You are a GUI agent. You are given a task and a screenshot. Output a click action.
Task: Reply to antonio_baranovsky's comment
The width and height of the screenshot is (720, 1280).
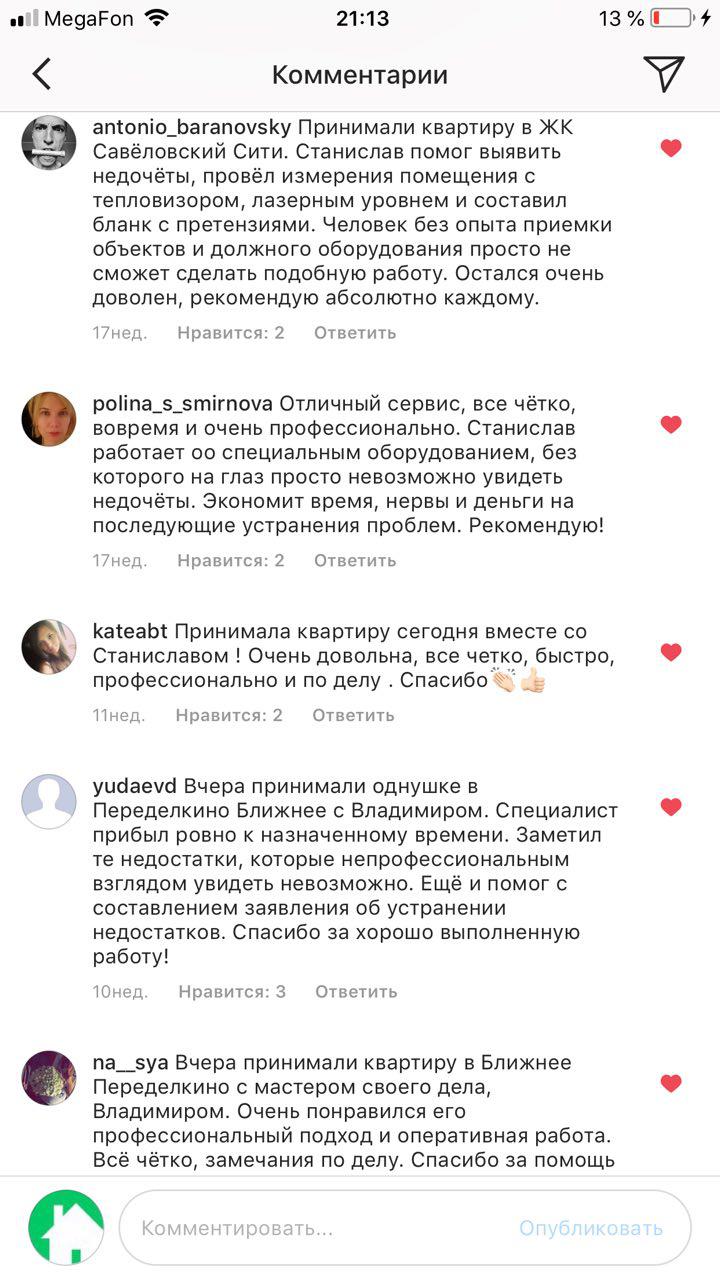coord(355,333)
